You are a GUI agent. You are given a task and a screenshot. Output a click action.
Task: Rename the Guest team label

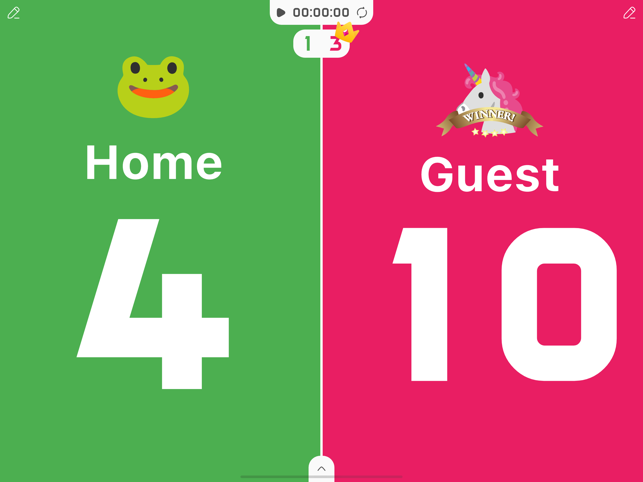click(489, 175)
